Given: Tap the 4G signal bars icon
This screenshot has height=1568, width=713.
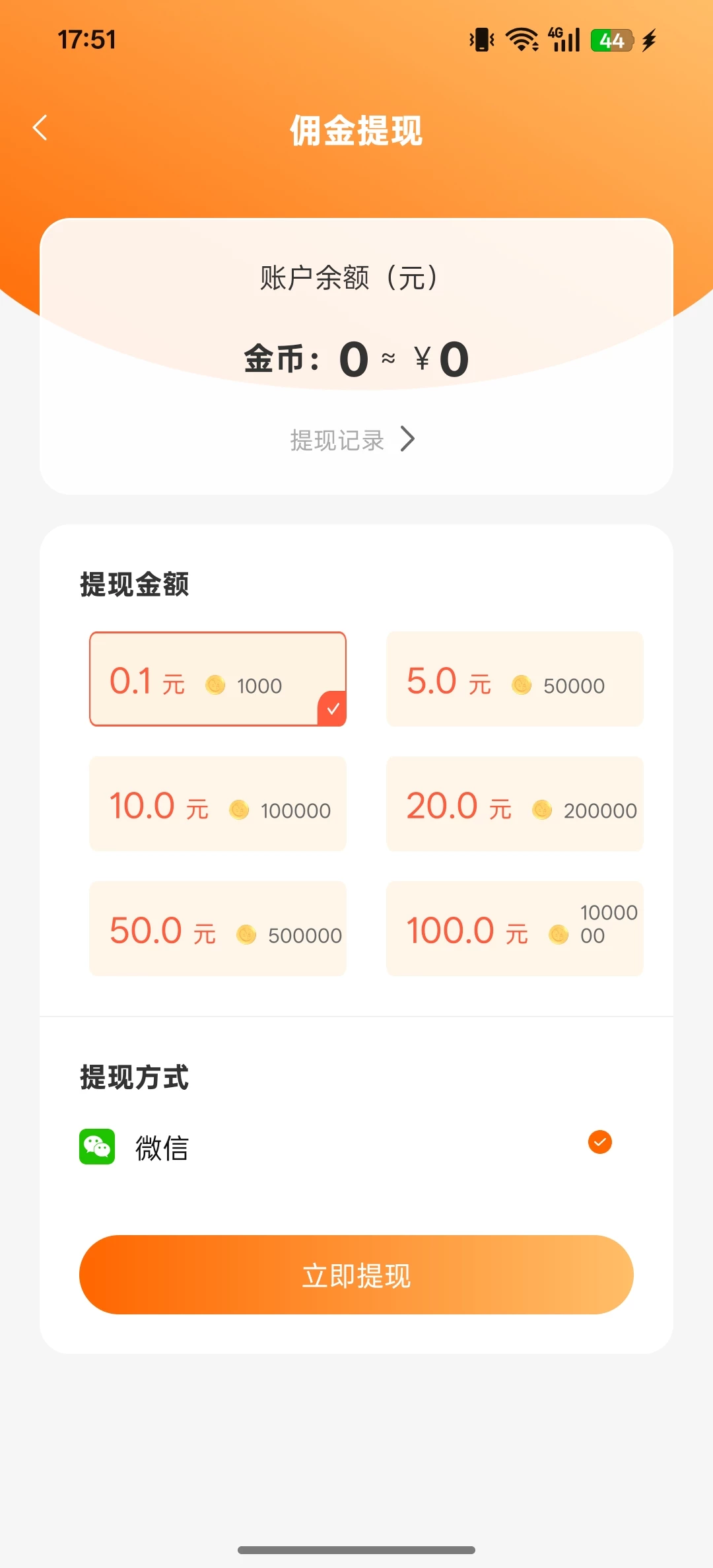Looking at the screenshot, I should pos(566,40).
